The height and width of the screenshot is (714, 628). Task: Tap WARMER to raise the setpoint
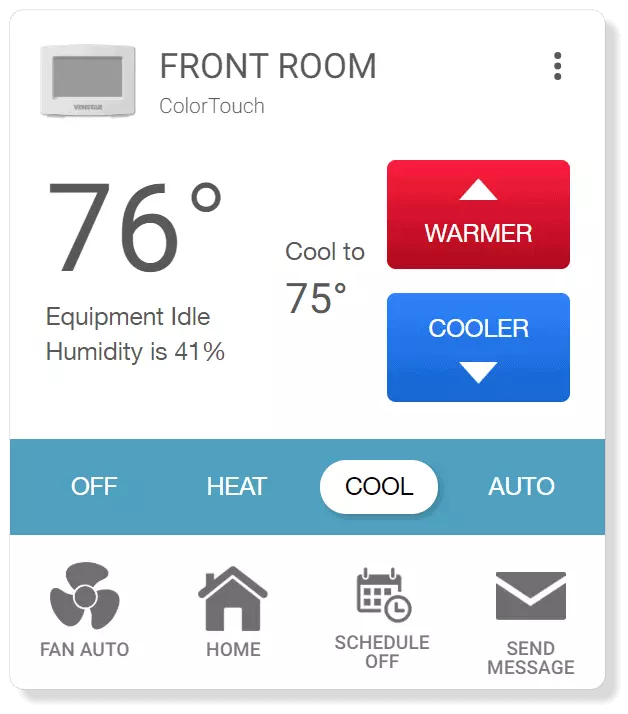(478, 215)
